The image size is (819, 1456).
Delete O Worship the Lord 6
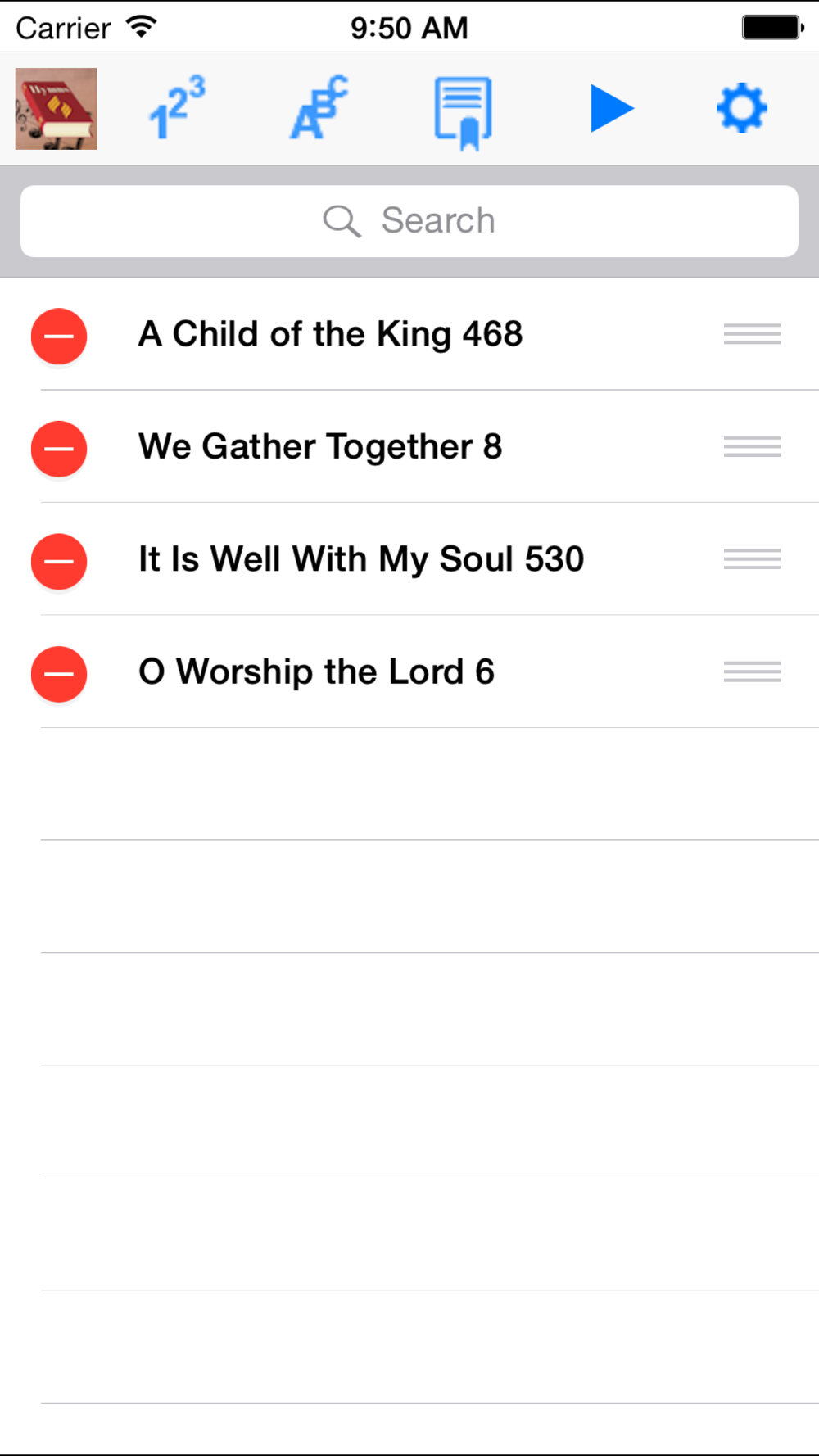59,674
